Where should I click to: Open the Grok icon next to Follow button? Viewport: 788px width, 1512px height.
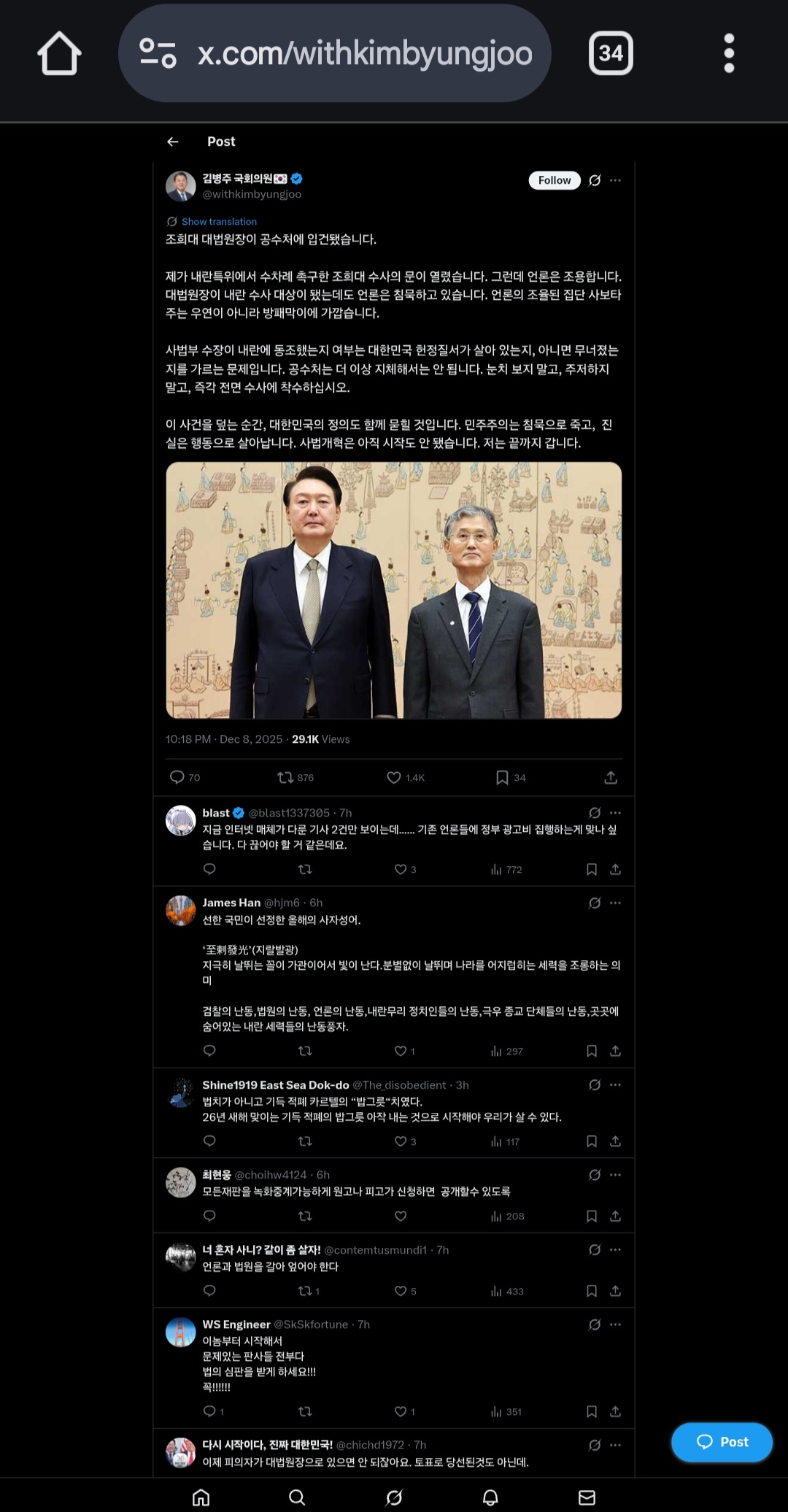[x=592, y=180]
